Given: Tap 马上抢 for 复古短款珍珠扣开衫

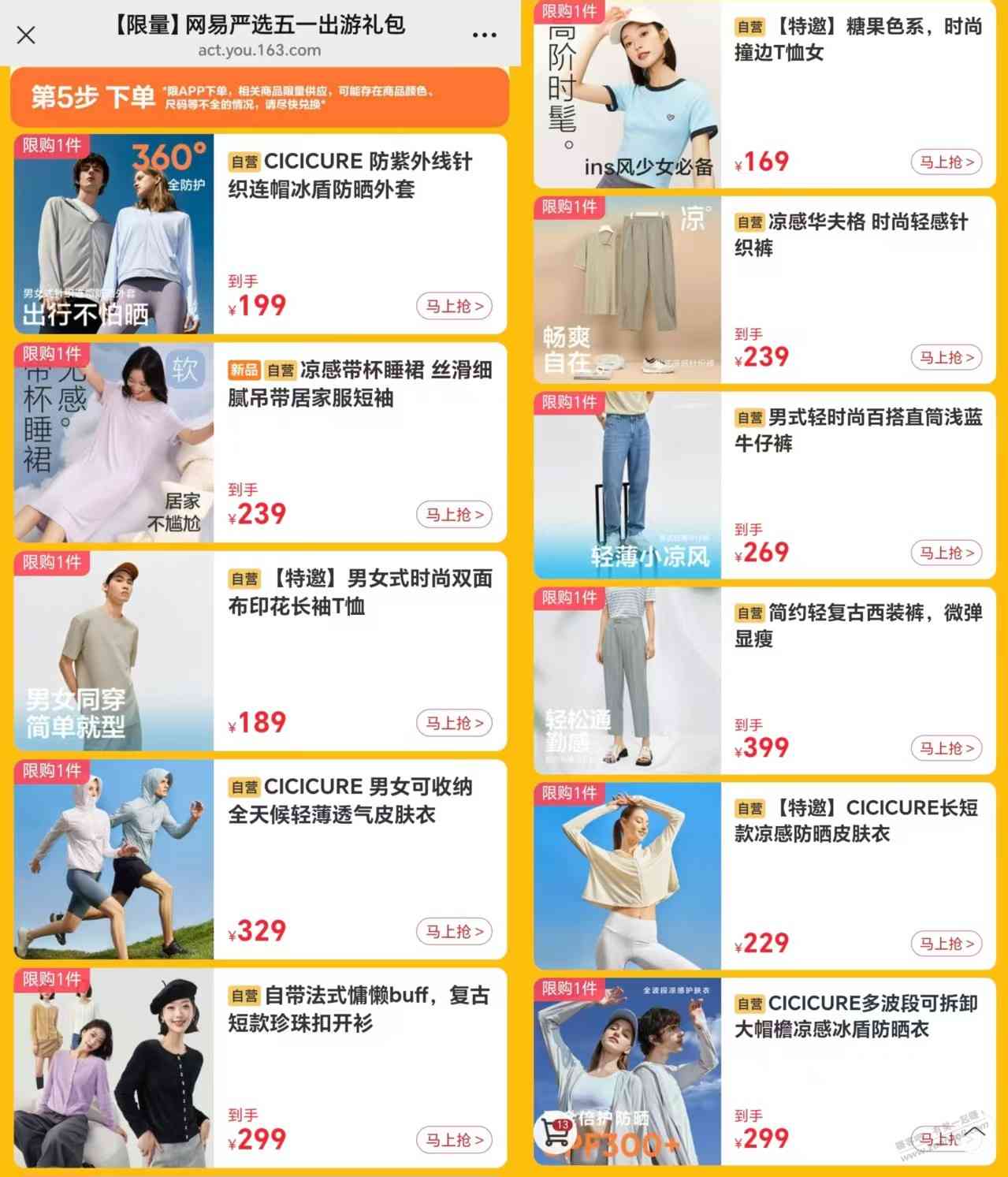Looking at the screenshot, I should tap(454, 1140).
